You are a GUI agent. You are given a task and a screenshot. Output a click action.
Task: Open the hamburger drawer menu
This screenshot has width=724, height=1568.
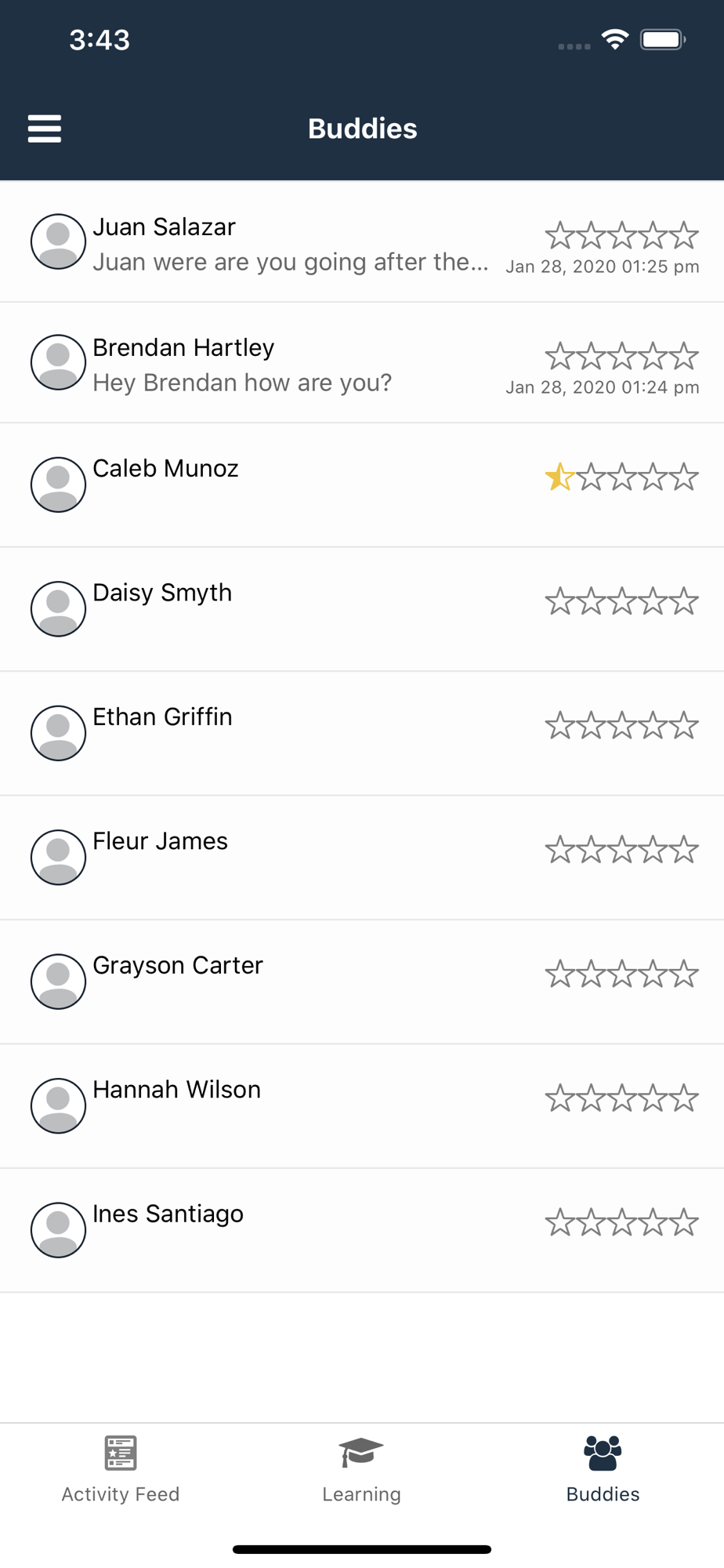45,129
